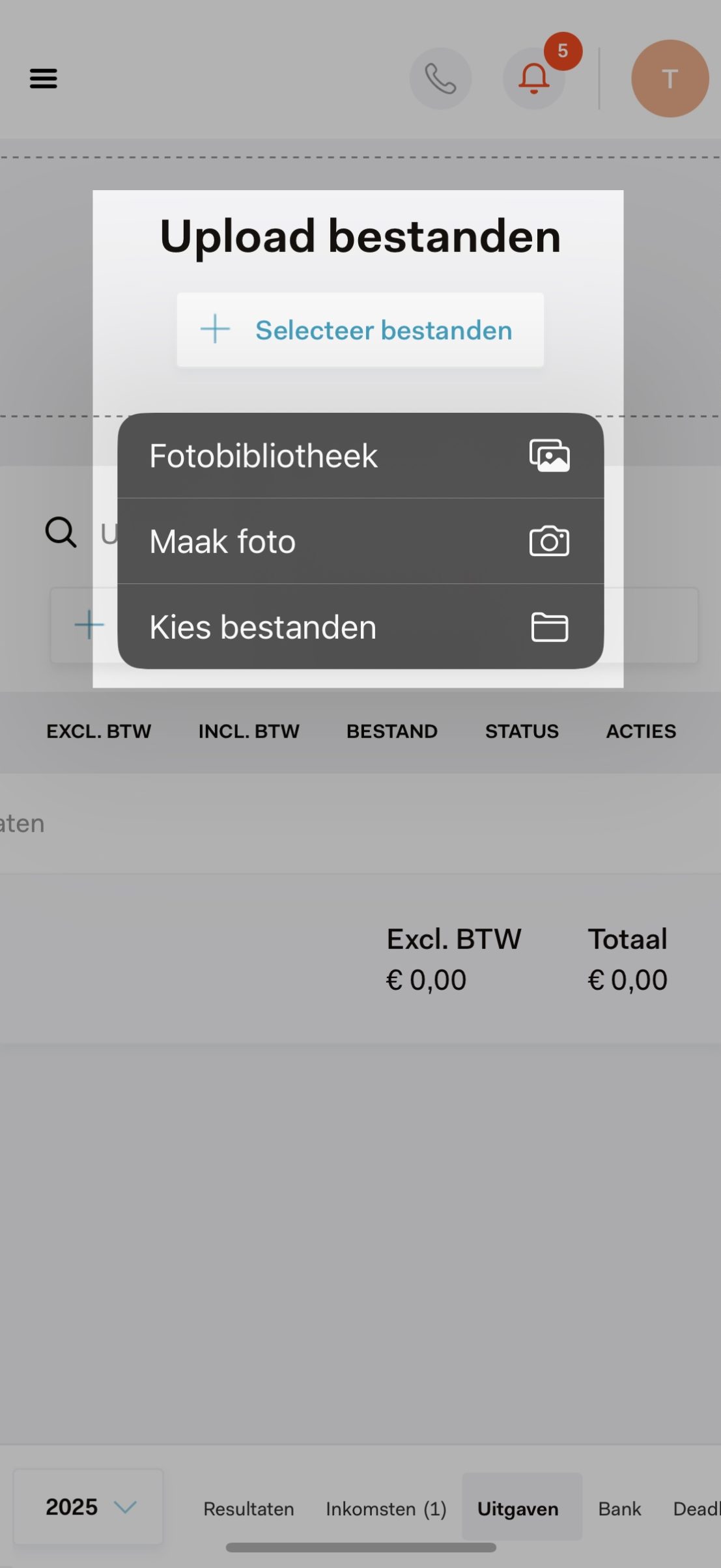Screen dimensions: 721x1568
Task: Switch to the Uitgaven tab
Action: tap(518, 1509)
